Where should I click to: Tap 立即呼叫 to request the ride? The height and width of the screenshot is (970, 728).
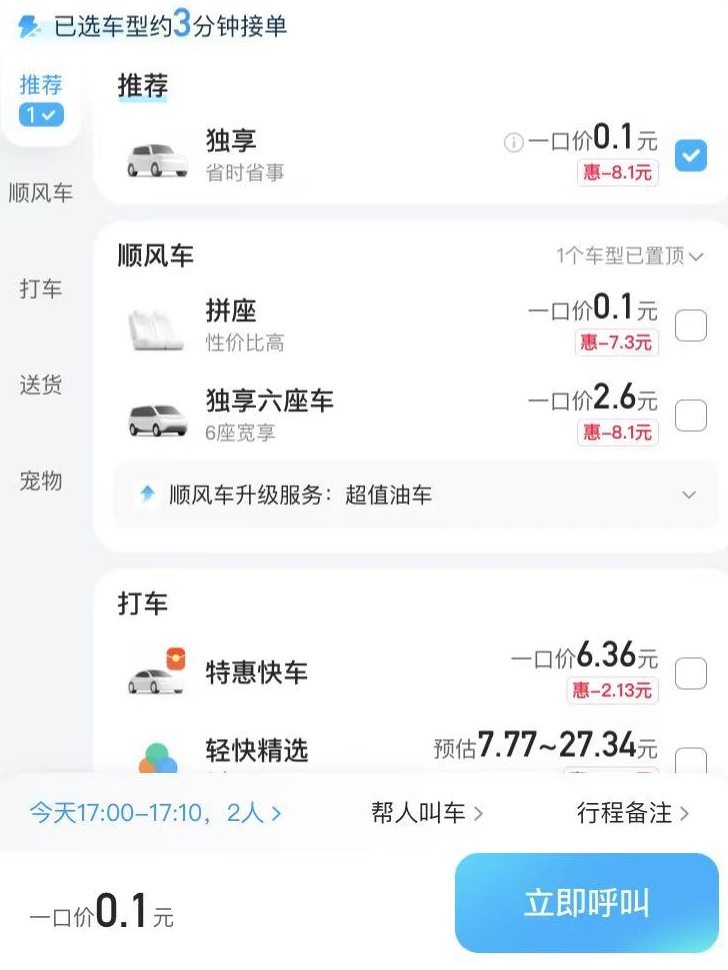point(587,903)
